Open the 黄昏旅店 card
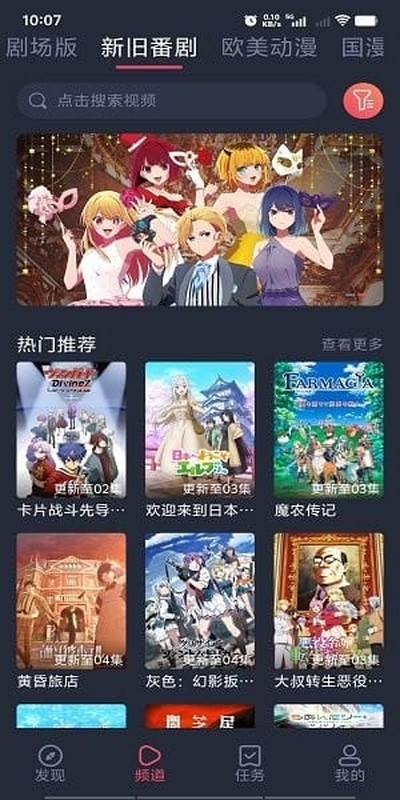The height and width of the screenshot is (800, 400). [x=71, y=611]
